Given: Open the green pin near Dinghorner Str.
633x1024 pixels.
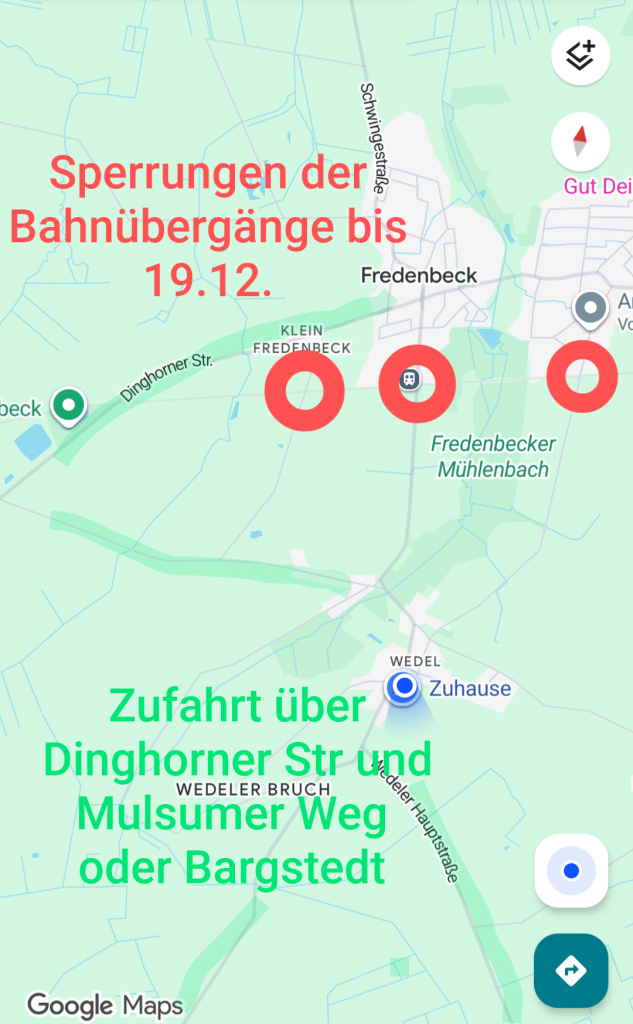Looking at the screenshot, I should (69, 406).
